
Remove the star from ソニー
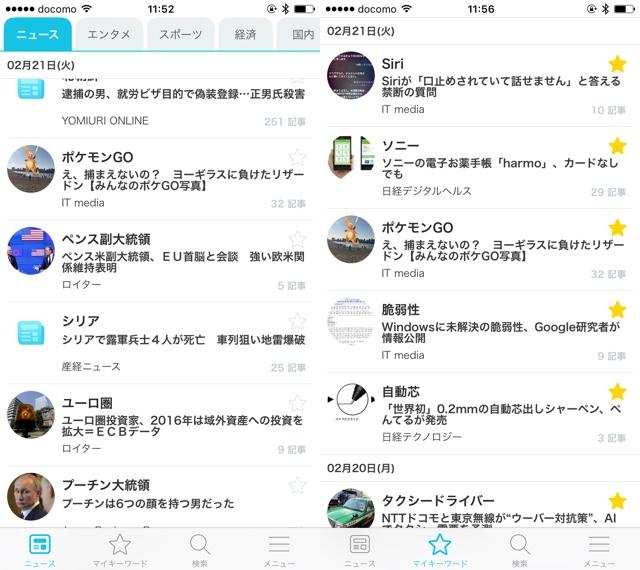pos(617,146)
